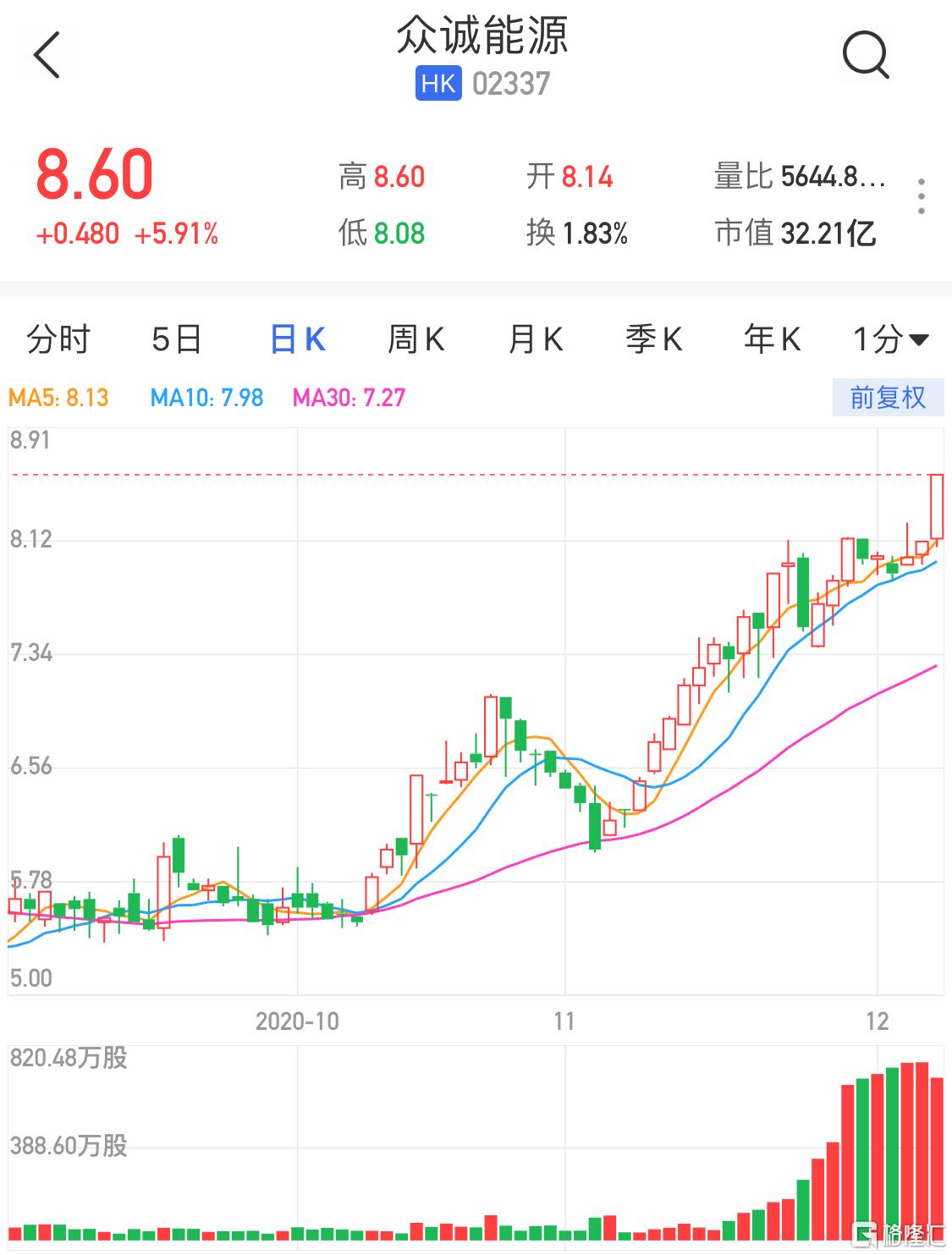View the 月K monthly chart
Screen dimensions: 952x1255
pyautogui.click(x=535, y=340)
